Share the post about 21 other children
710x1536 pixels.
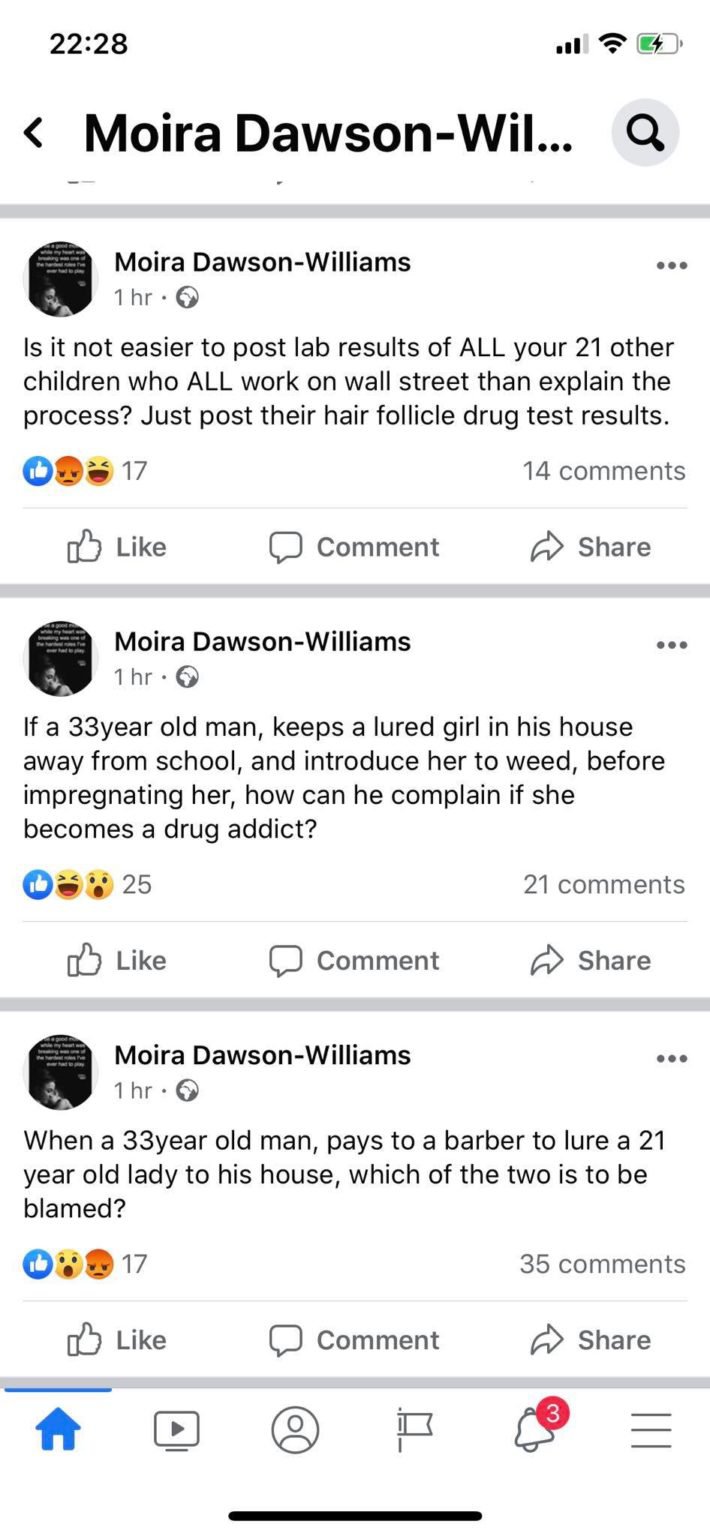tap(590, 547)
